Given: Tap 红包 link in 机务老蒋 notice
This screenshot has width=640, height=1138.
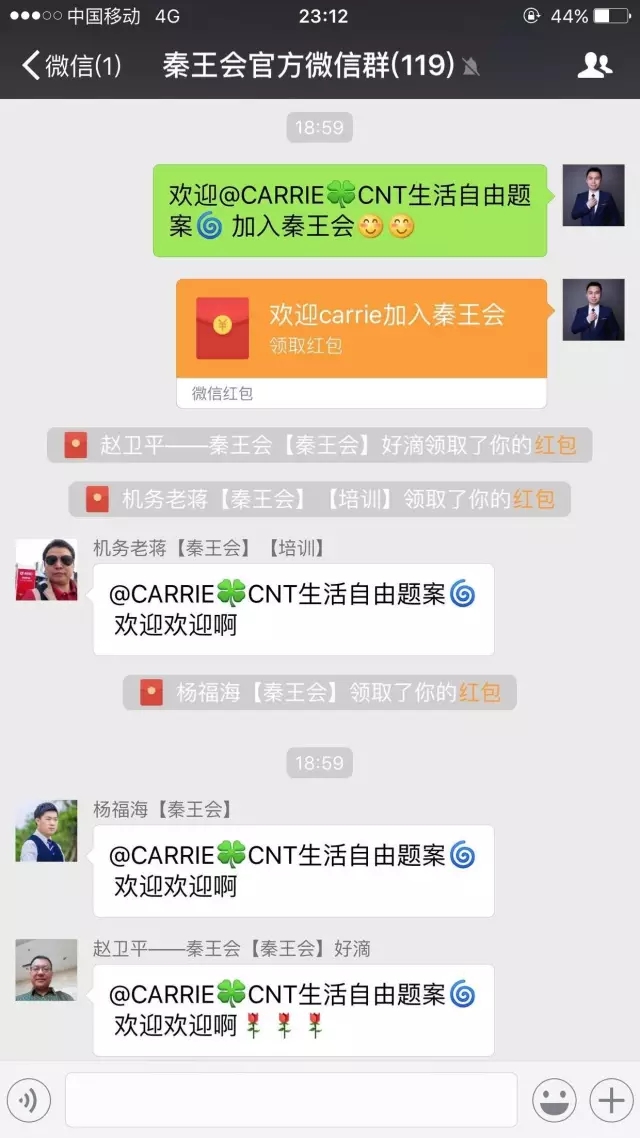Looking at the screenshot, I should [x=534, y=499].
